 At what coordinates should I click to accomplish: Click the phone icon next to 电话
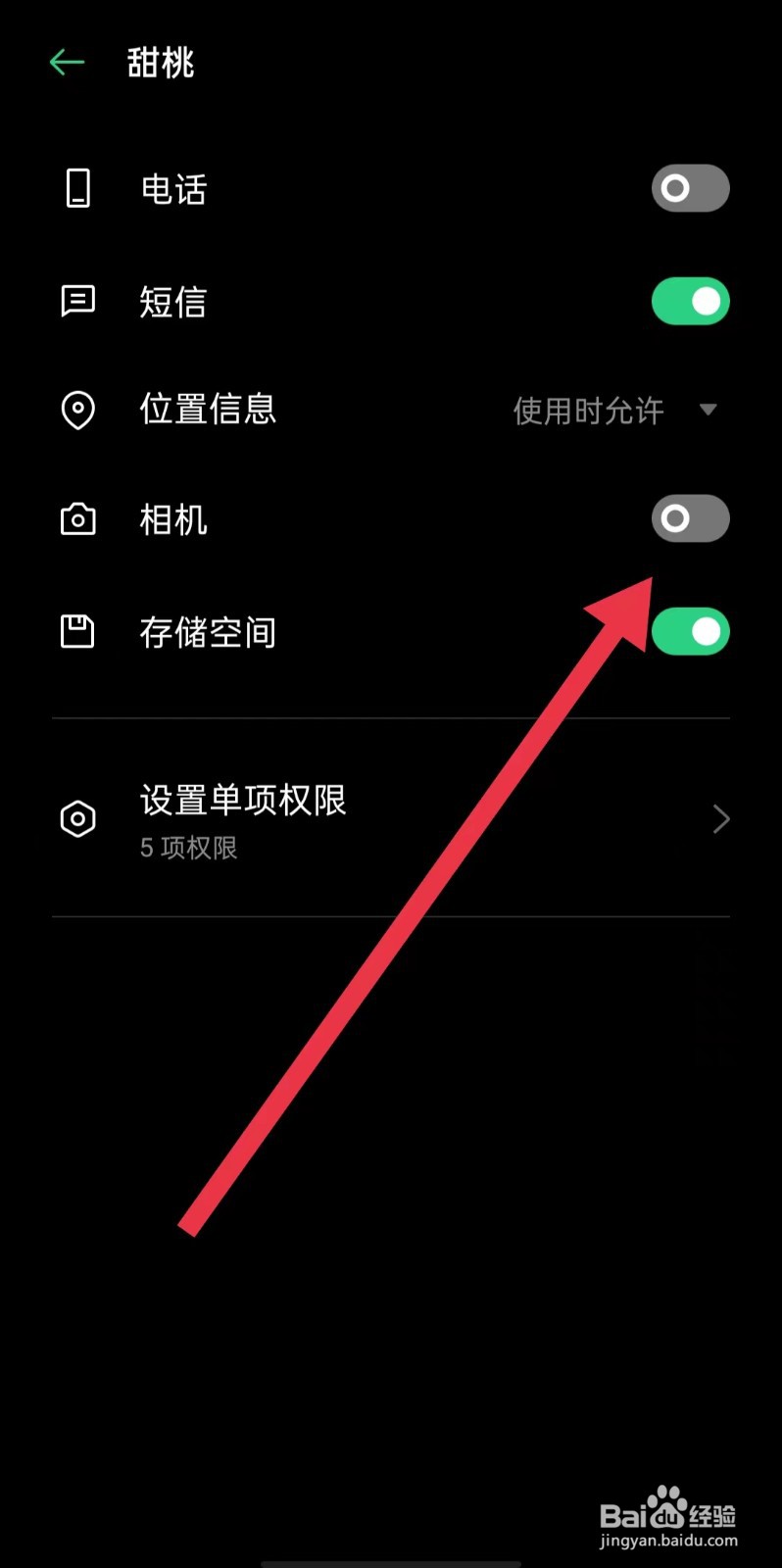[x=78, y=188]
